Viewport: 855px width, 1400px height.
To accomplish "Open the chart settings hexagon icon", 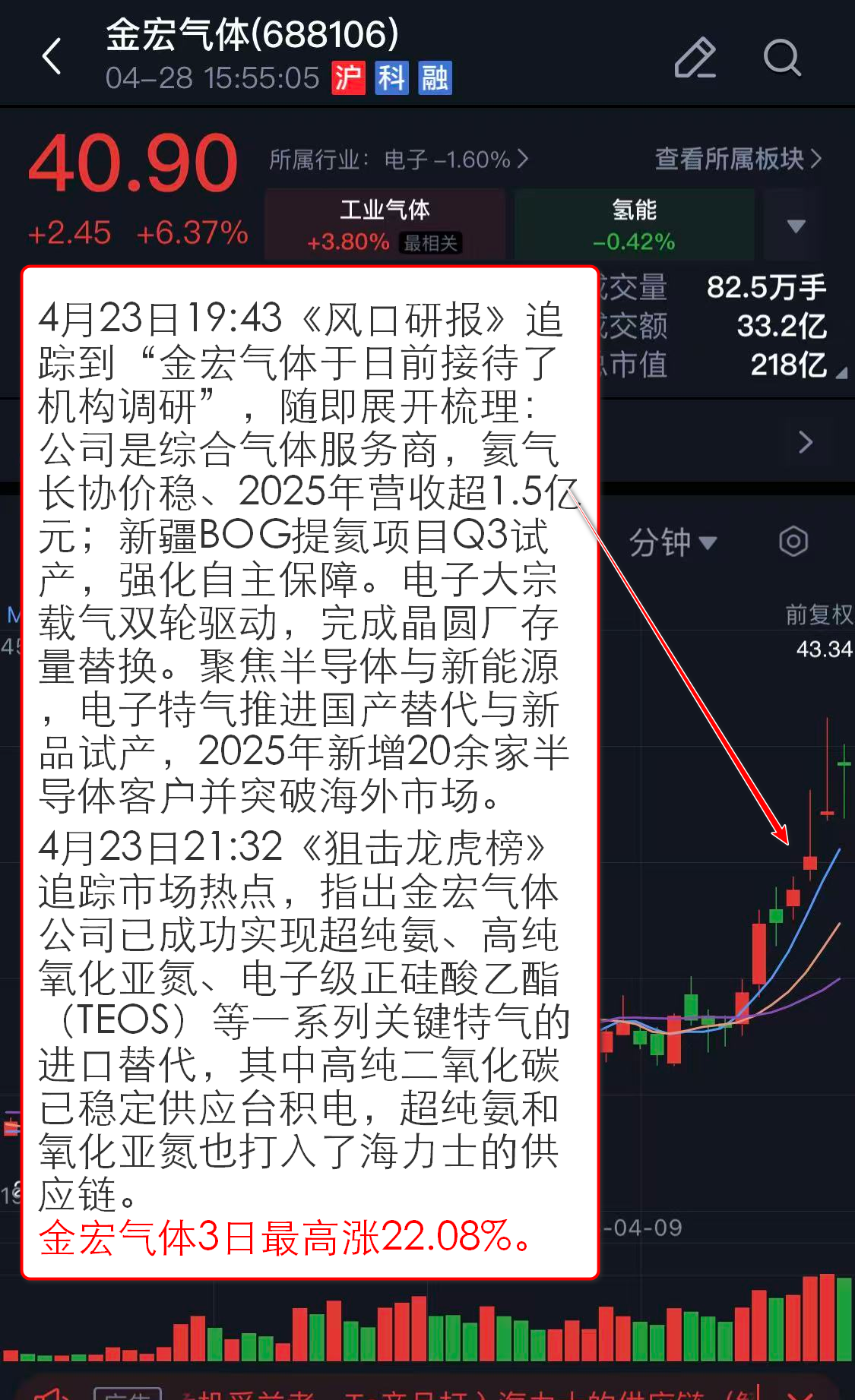I will tap(793, 542).
